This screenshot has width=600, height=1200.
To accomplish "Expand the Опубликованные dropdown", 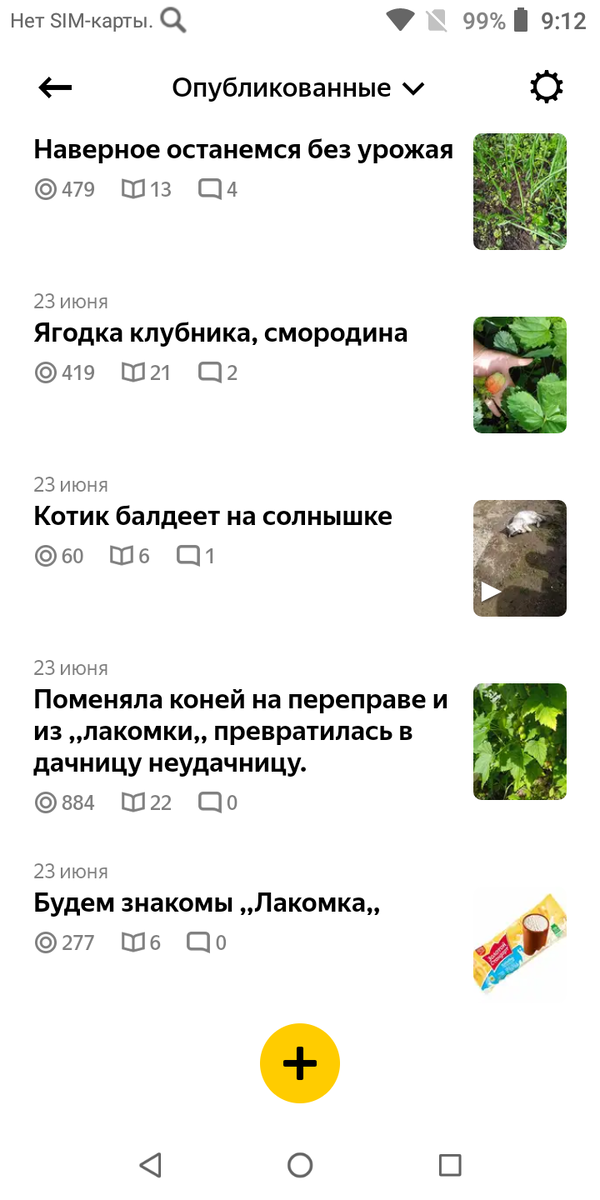I will point(298,88).
